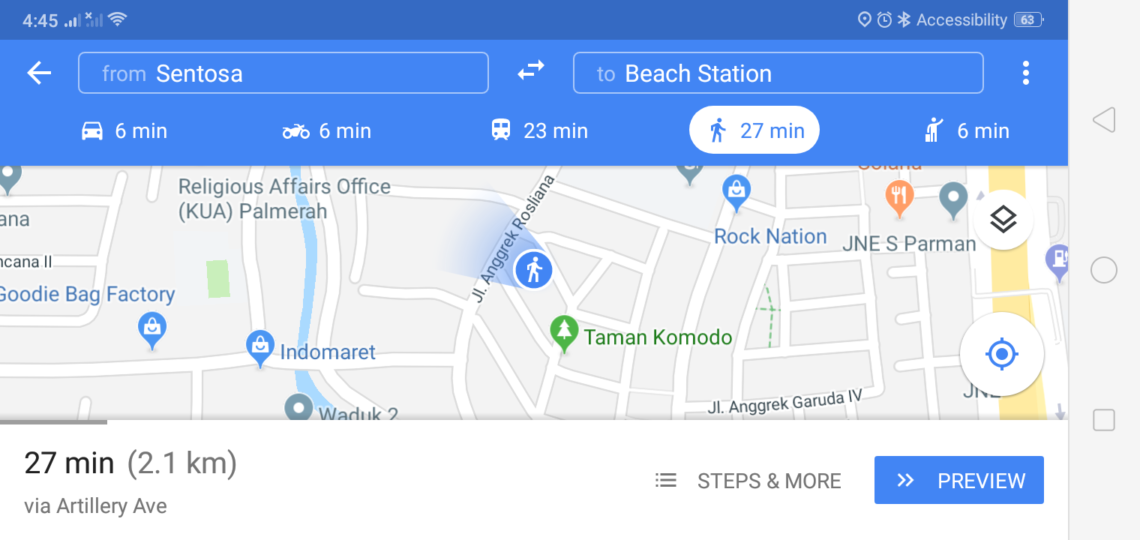Select walking mode, 27 min
The image size is (1140, 540).
(754, 130)
